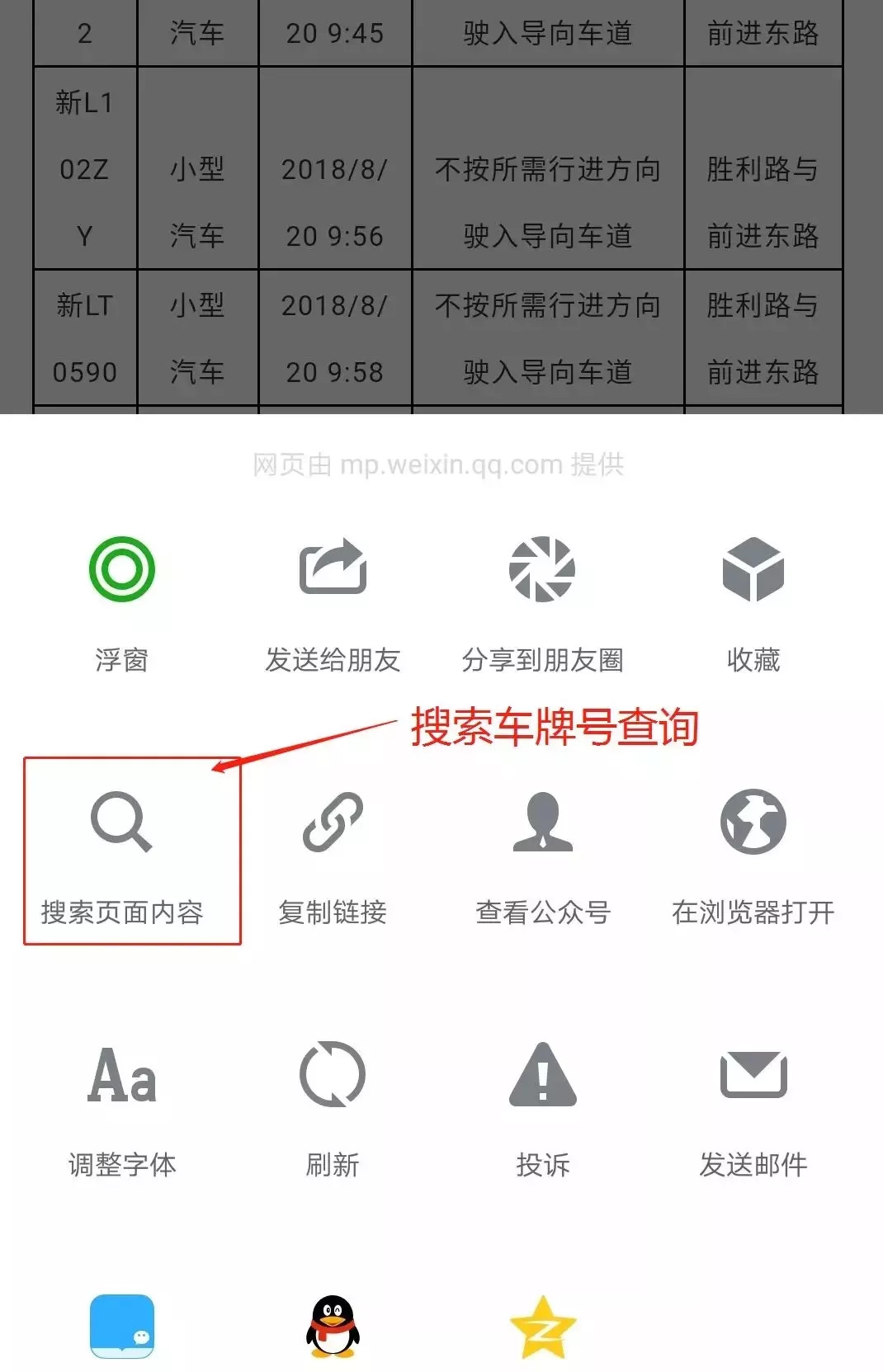Select the location cell 胜利路与前进东路
Image resolution: width=883 pixels, height=1372 pixels.
[x=763, y=338]
